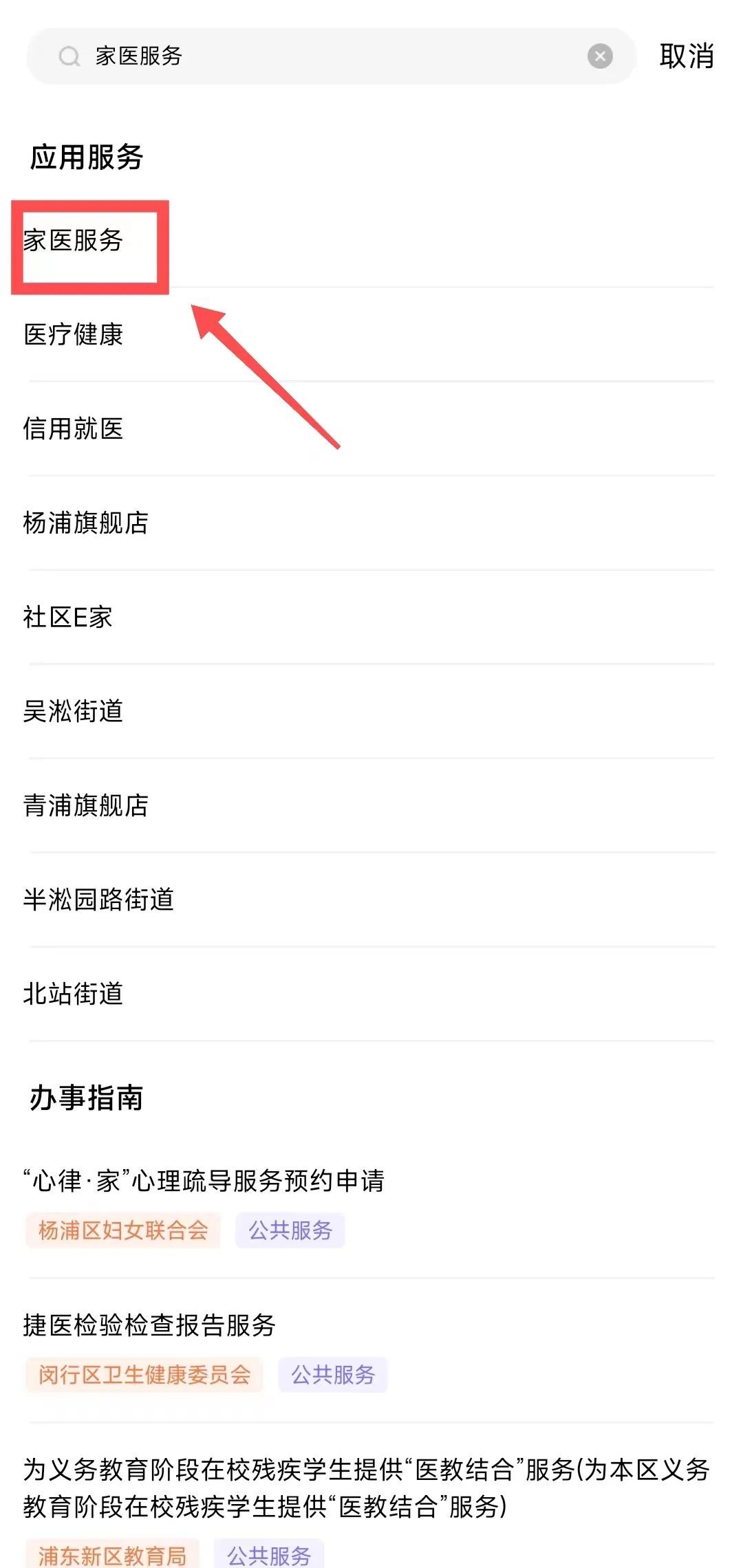743x1568 pixels.
Task: Choose 吴淞街道 result
Action: click(74, 712)
